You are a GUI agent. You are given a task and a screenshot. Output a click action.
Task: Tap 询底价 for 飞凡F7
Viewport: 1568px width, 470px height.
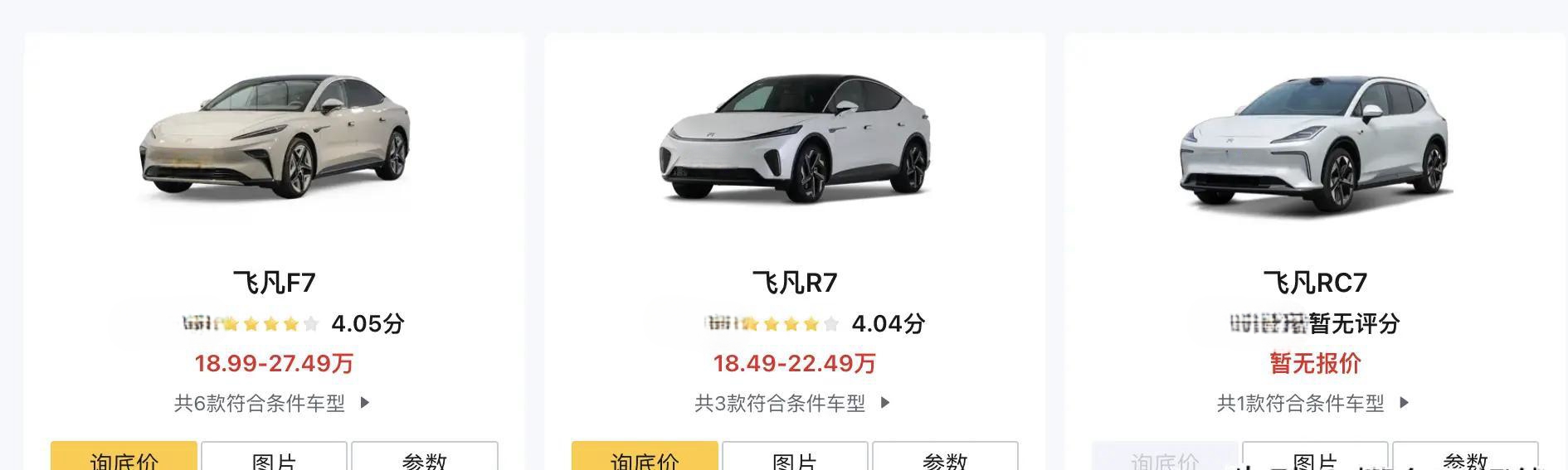coord(124,457)
